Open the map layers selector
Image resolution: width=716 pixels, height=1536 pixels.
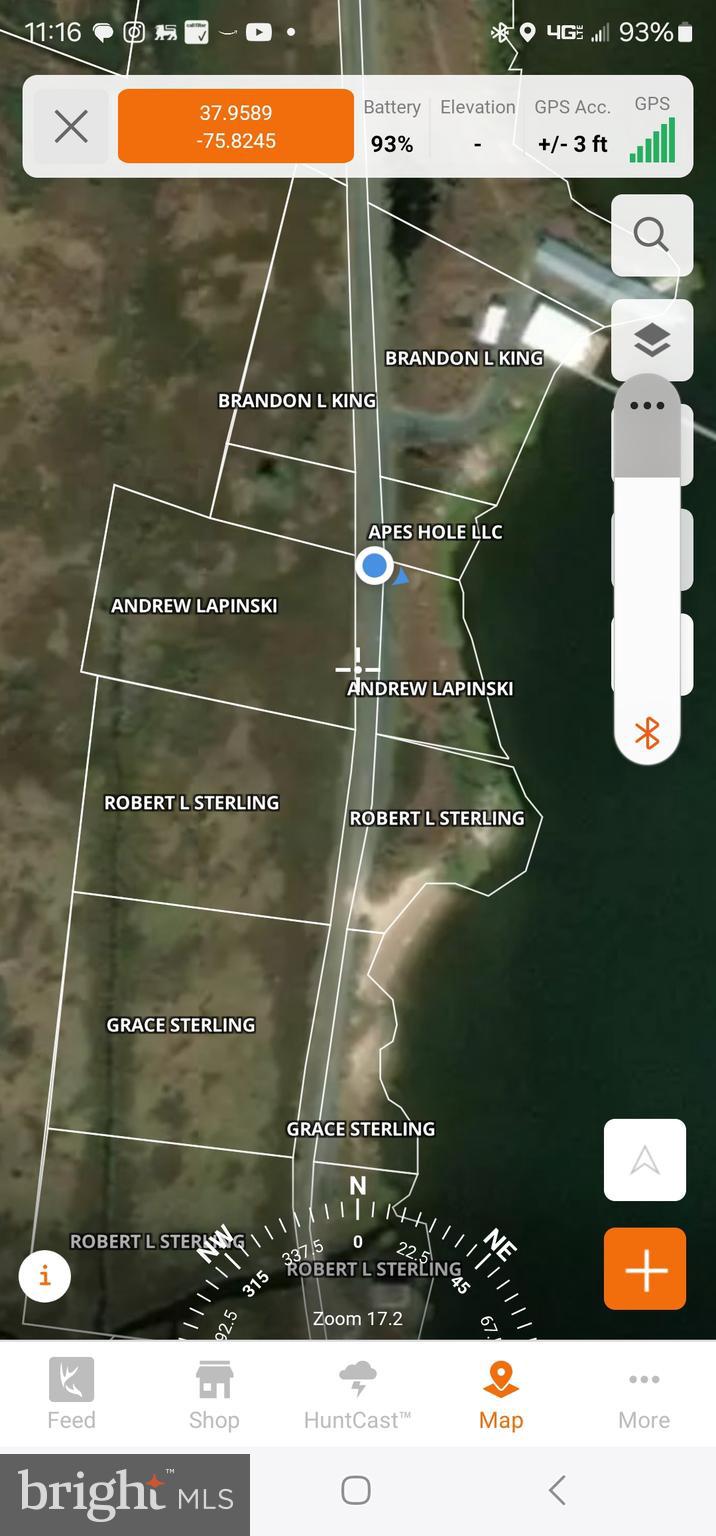(651, 341)
